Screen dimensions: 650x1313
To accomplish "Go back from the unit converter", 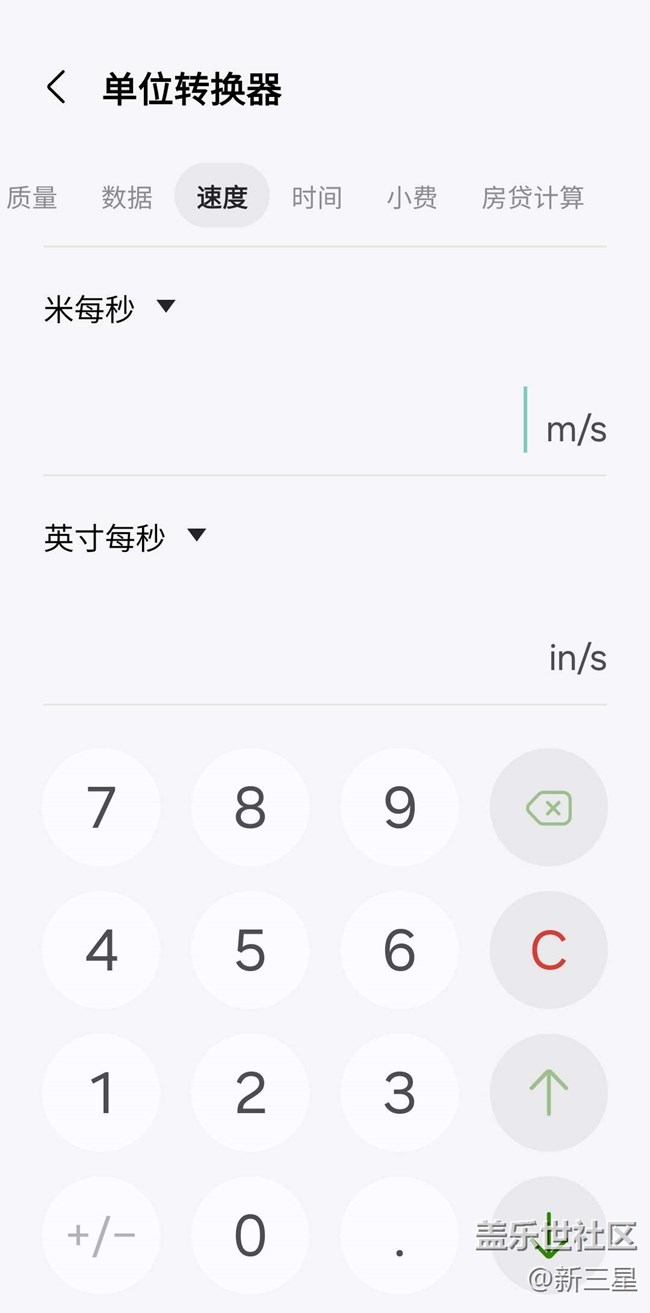I will pyautogui.click(x=57, y=88).
